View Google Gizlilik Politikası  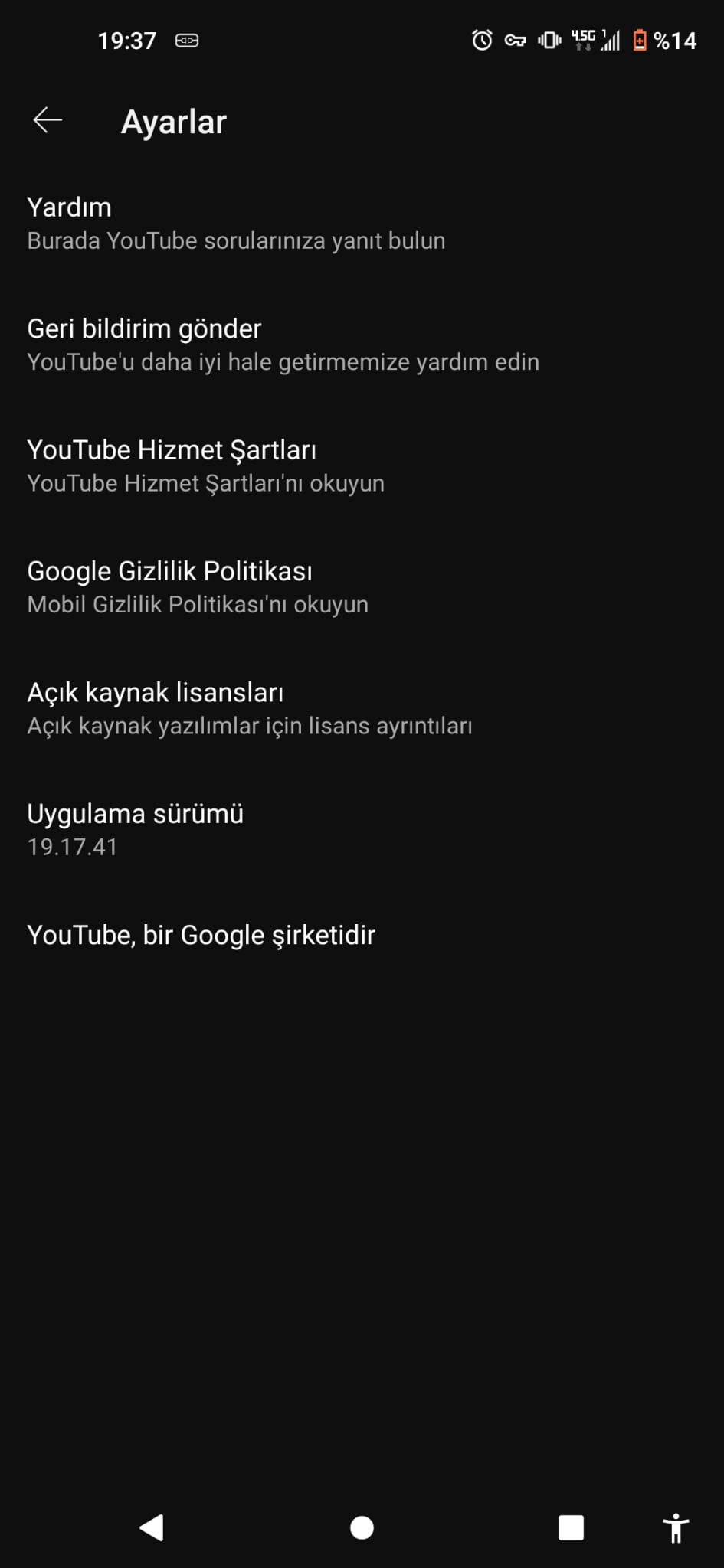(x=198, y=587)
